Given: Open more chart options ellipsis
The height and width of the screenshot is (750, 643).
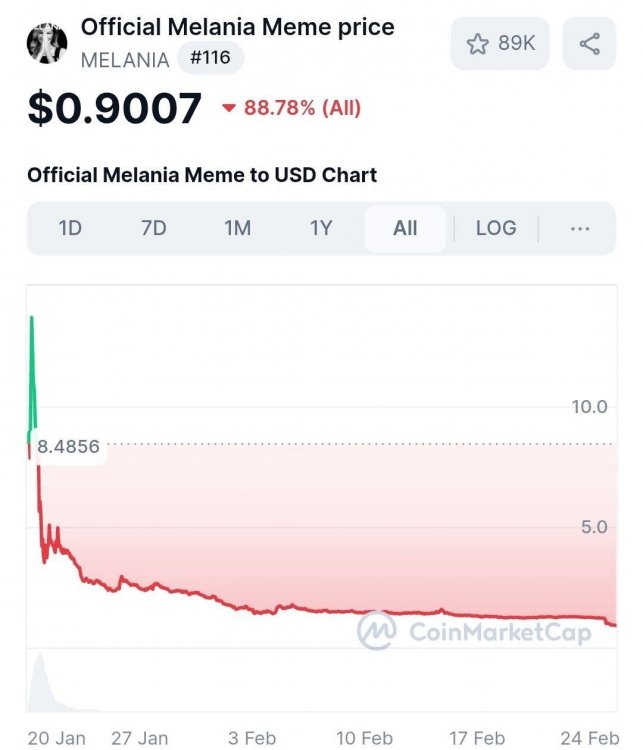Looking at the screenshot, I should 580,228.
